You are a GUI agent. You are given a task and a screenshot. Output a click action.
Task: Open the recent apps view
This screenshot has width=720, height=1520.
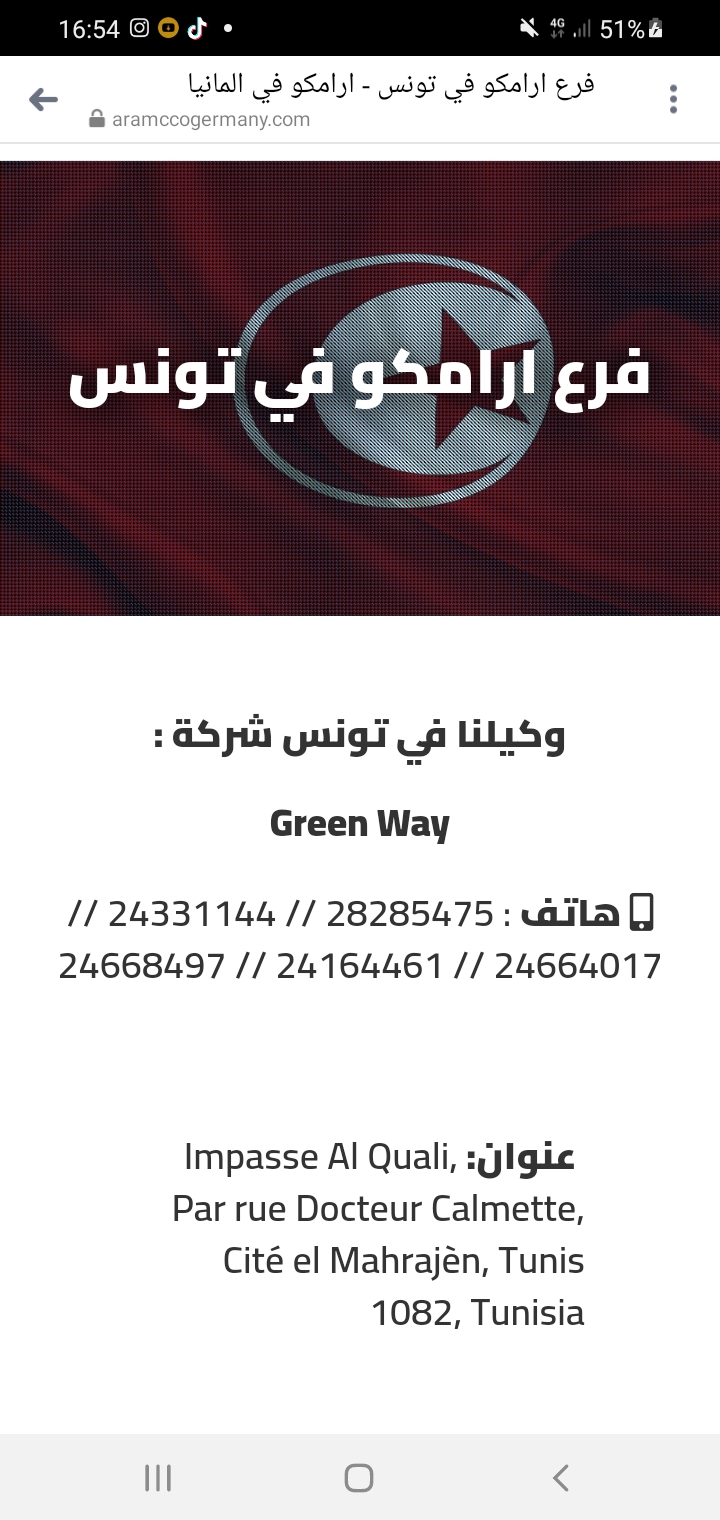tap(158, 1478)
